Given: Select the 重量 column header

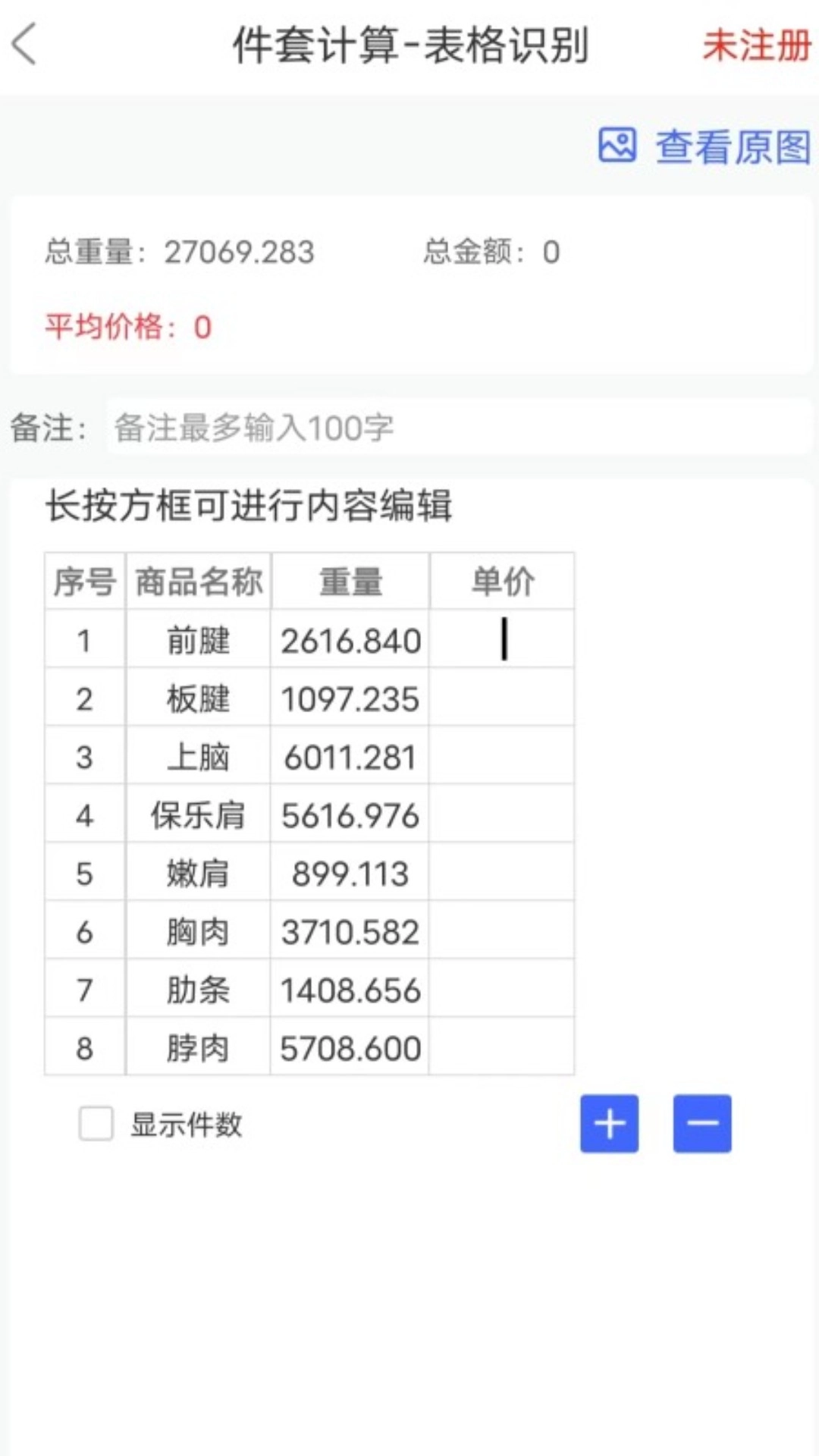Looking at the screenshot, I should tap(348, 581).
